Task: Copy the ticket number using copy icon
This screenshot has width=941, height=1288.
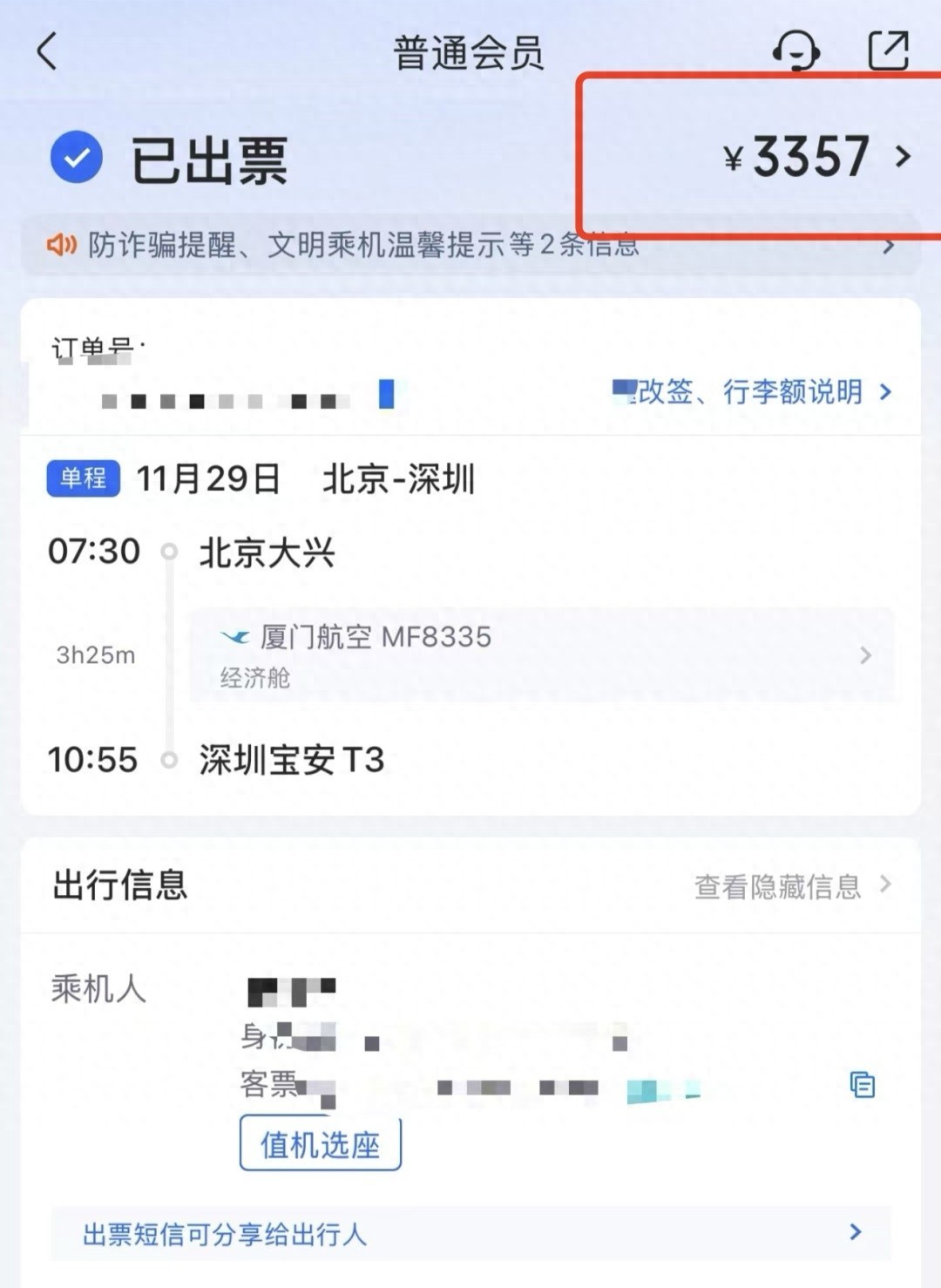Action: click(x=862, y=1085)
